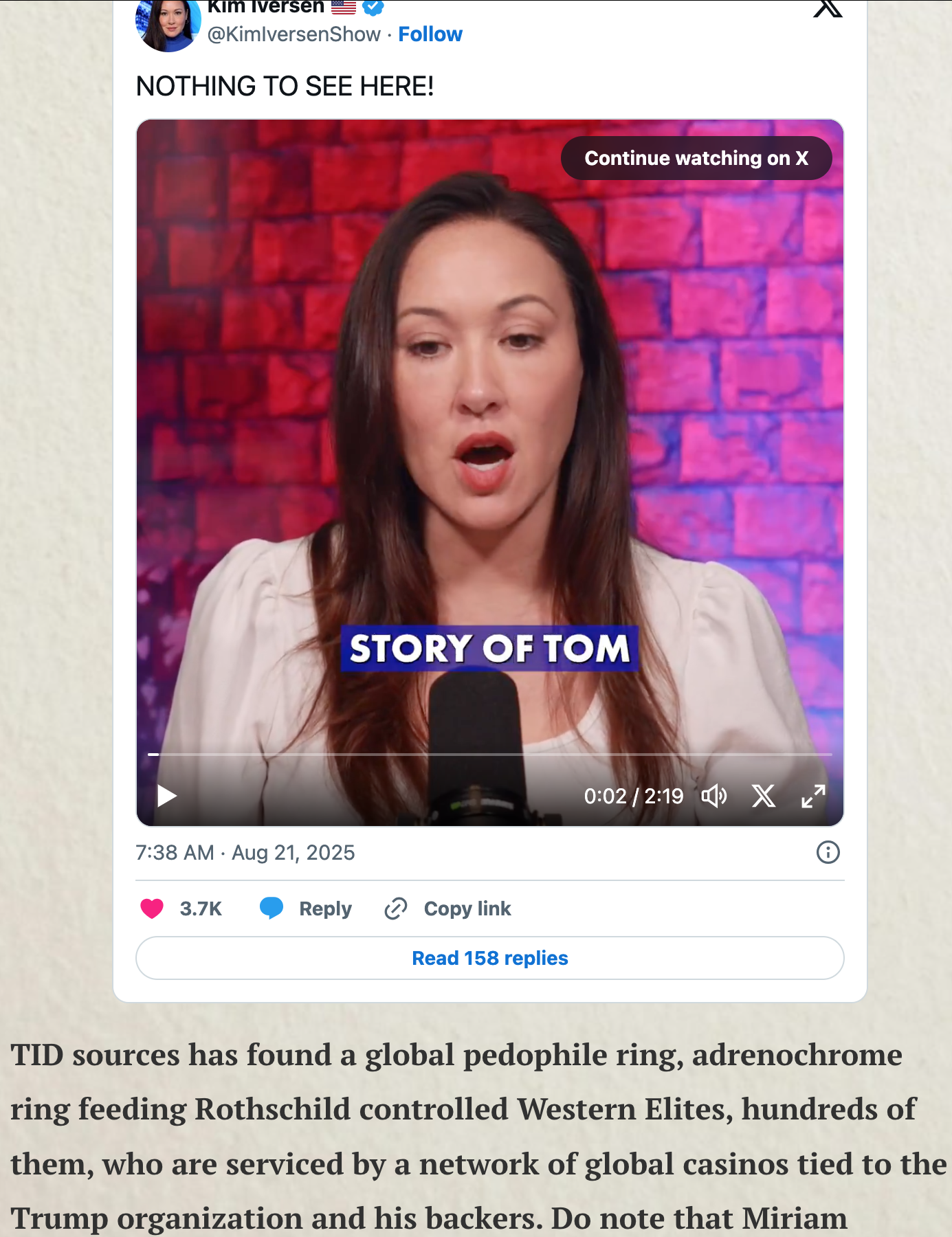Open the X logo at top right
952x1237 pixels.
click(828, 8)
